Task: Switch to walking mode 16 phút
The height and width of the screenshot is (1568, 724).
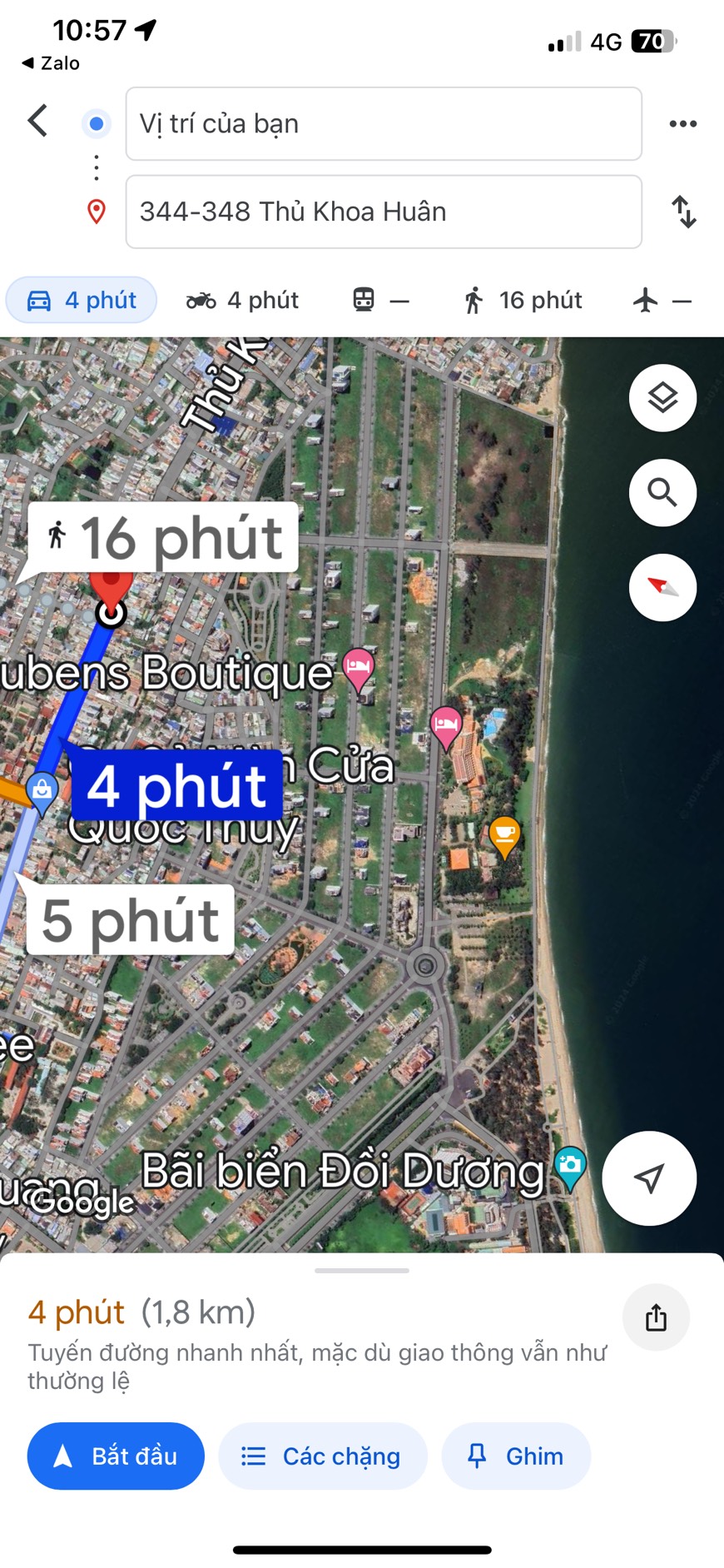Action: pyautogui.click(x=523, y=300)
